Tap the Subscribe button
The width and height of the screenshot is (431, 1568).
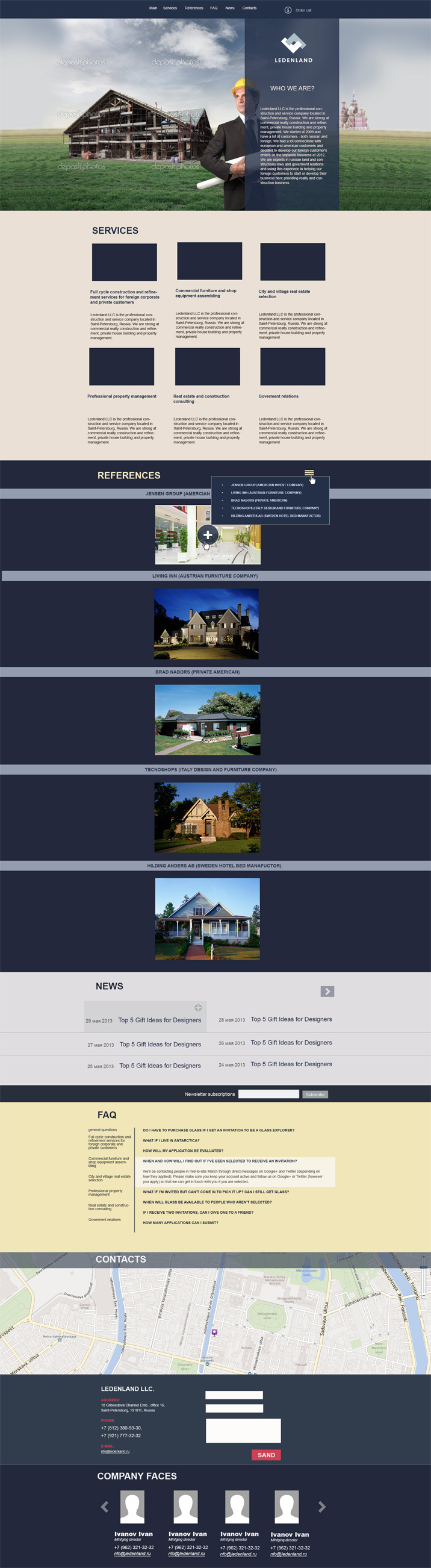click(315, 1095)
